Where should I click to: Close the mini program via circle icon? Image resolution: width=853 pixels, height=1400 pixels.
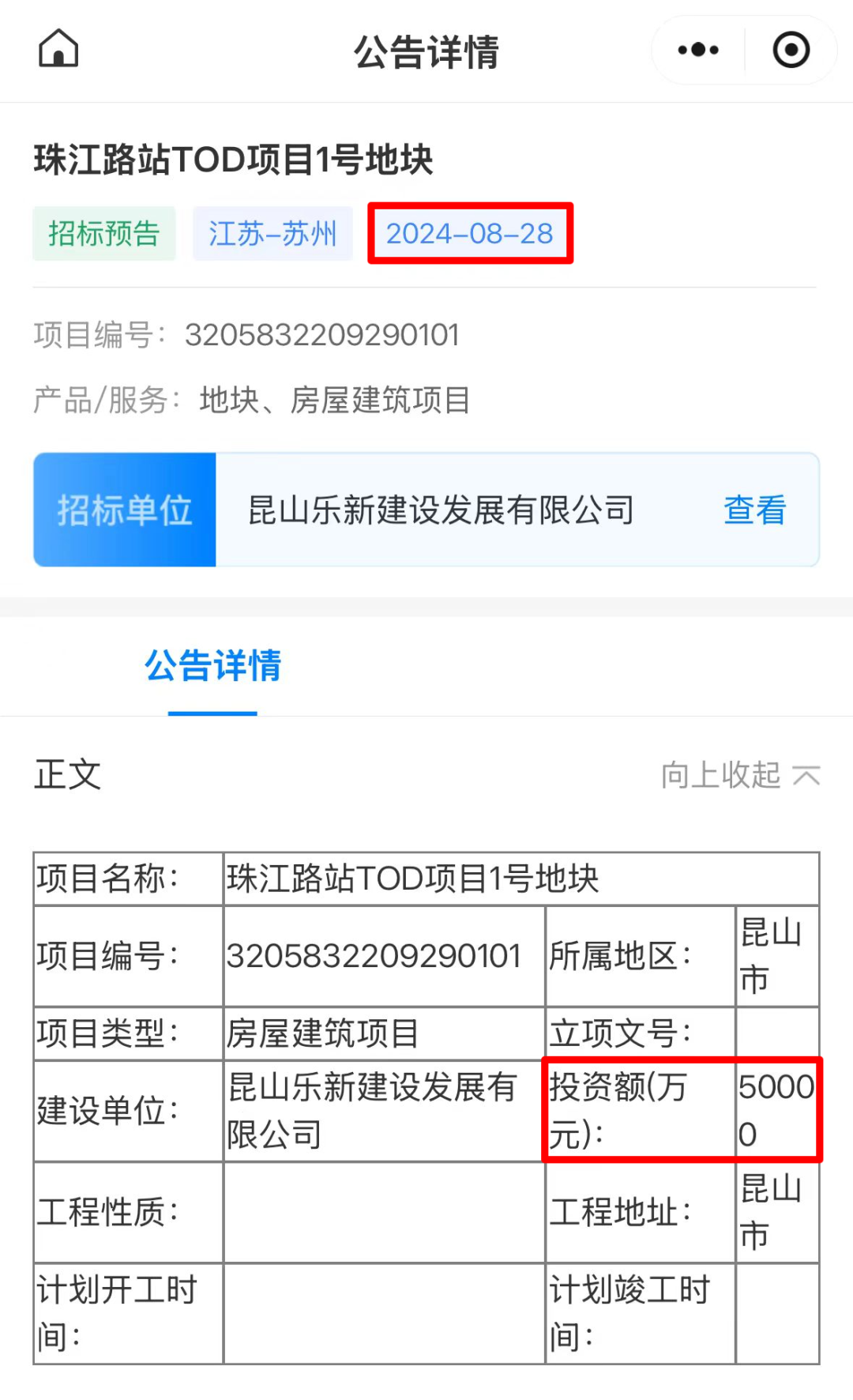[791, 50]
